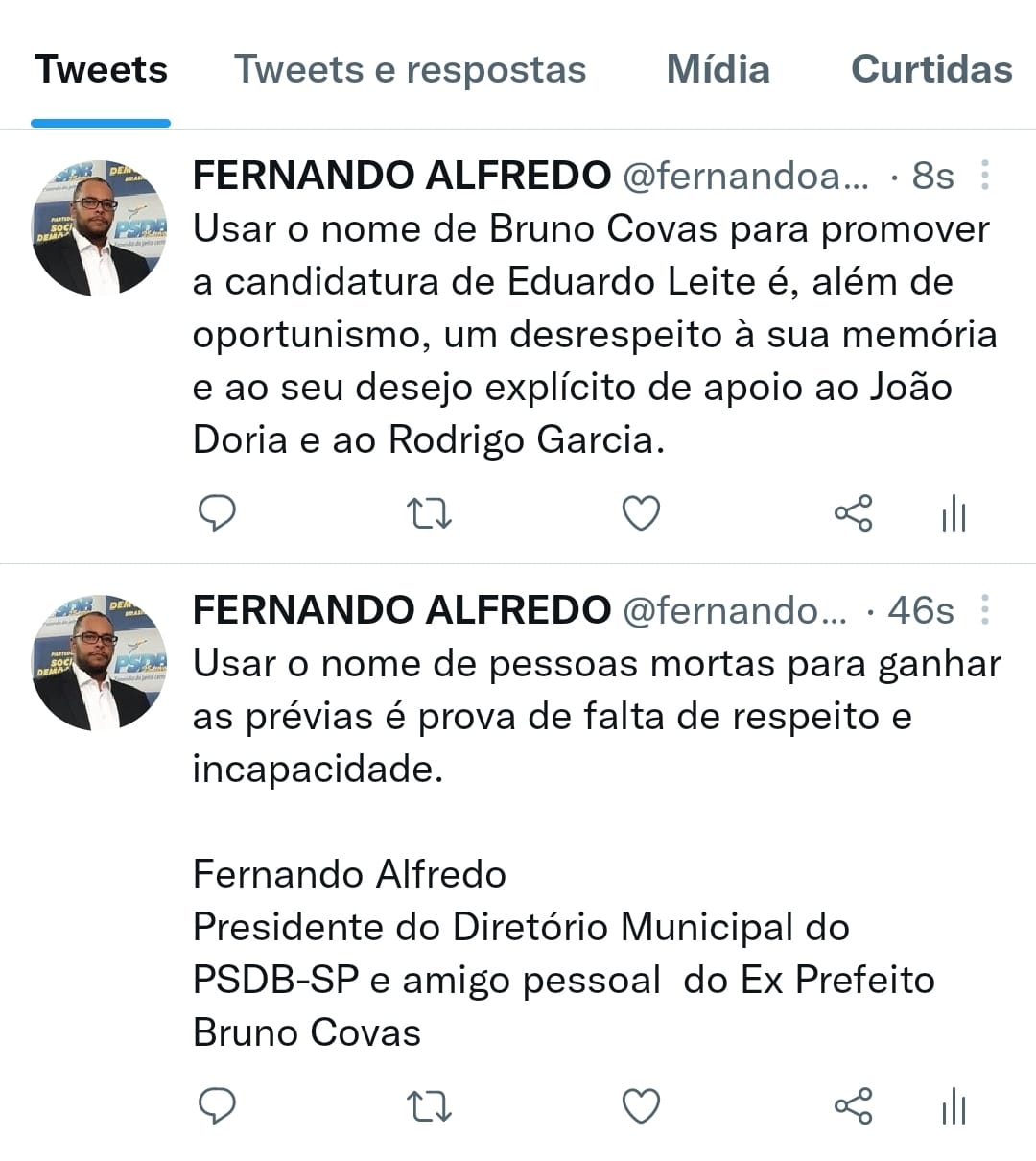
Task: Share the tweet mentioning Rodrigo Garcia
Action: 853,514
